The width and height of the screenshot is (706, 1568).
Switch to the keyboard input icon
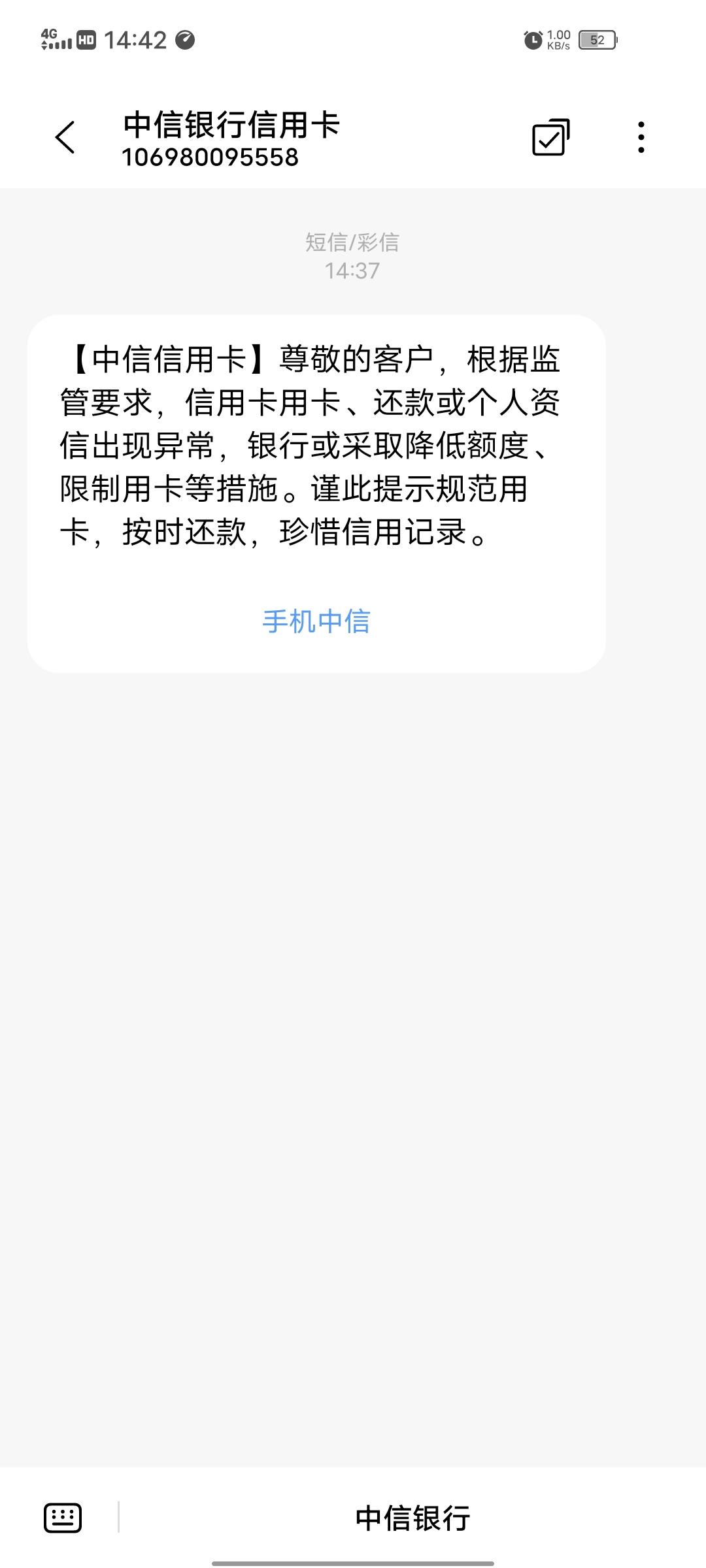tap(63, 1517)
